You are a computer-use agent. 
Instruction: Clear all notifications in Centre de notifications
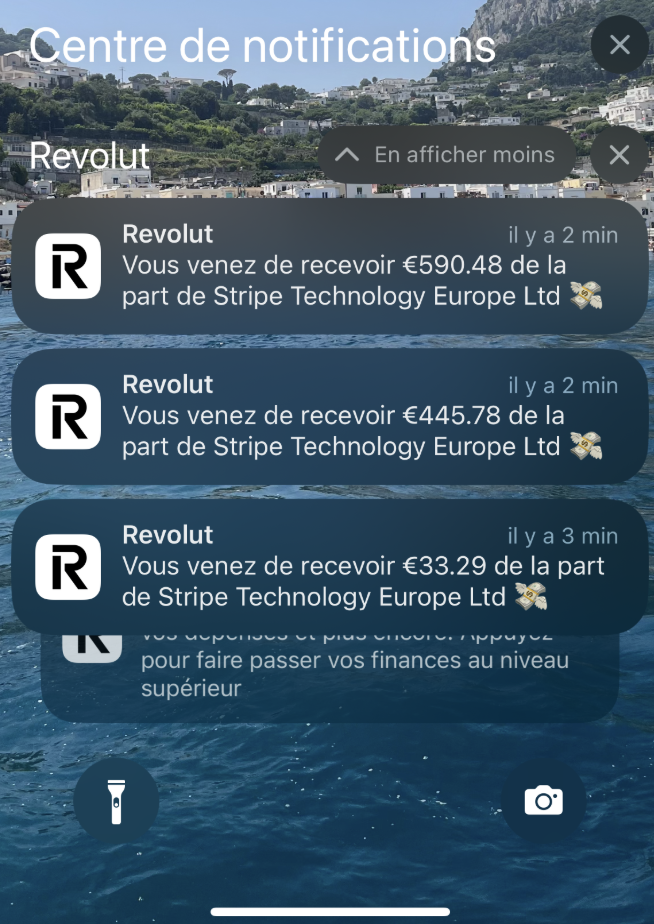(x=619, y=45)
